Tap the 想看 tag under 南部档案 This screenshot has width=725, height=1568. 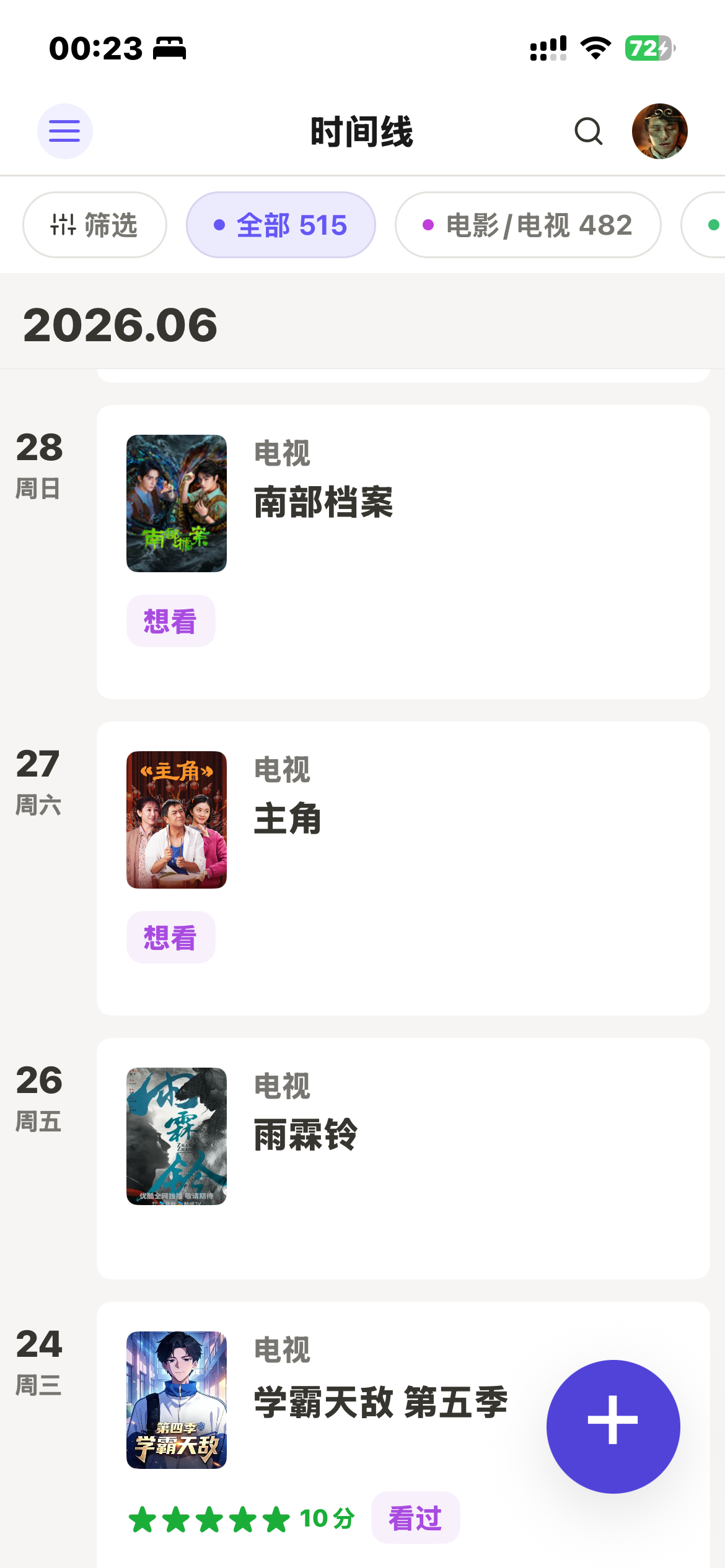point(170,621)
